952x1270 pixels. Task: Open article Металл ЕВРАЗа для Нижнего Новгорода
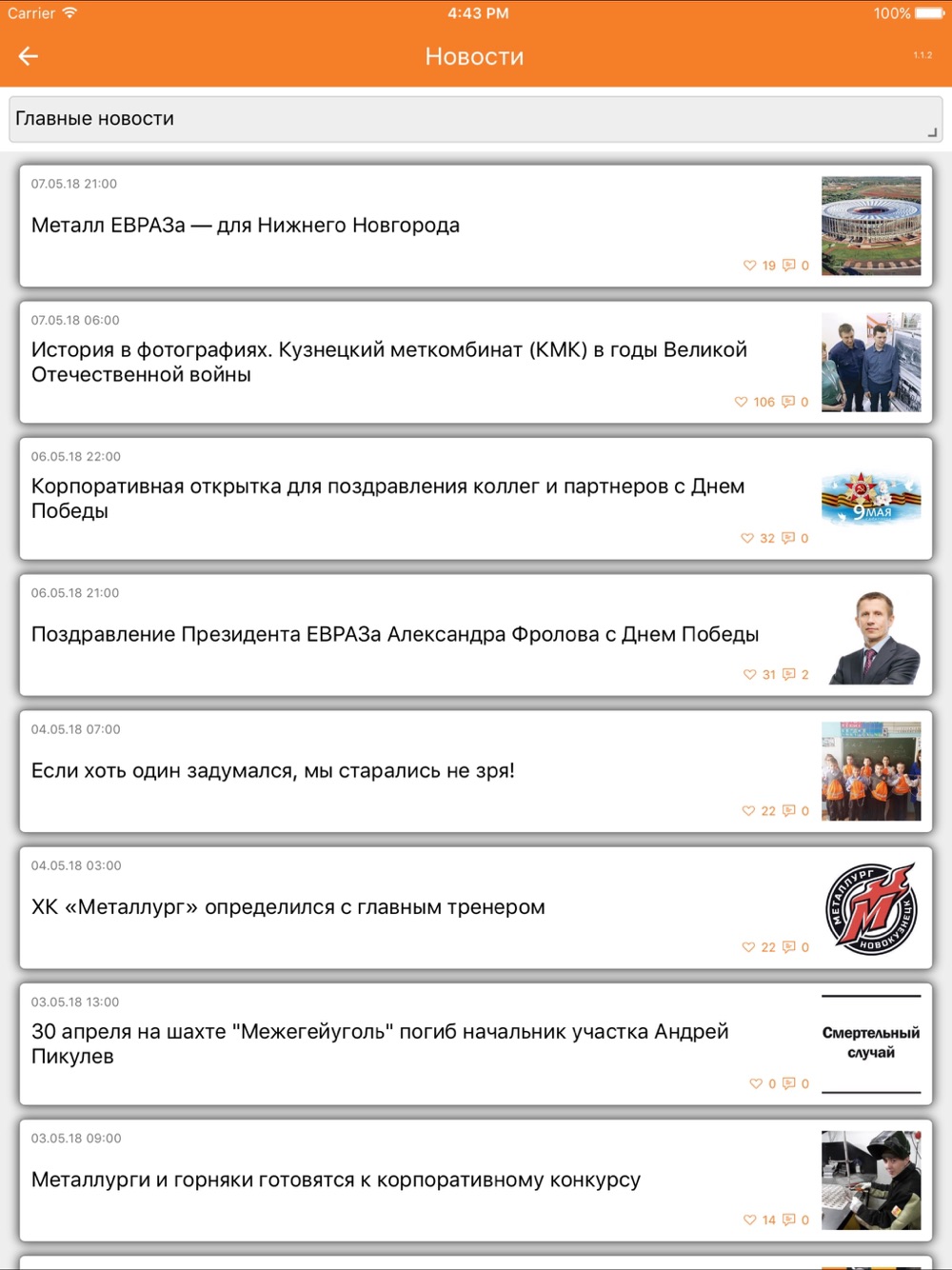tap(476, 226)
